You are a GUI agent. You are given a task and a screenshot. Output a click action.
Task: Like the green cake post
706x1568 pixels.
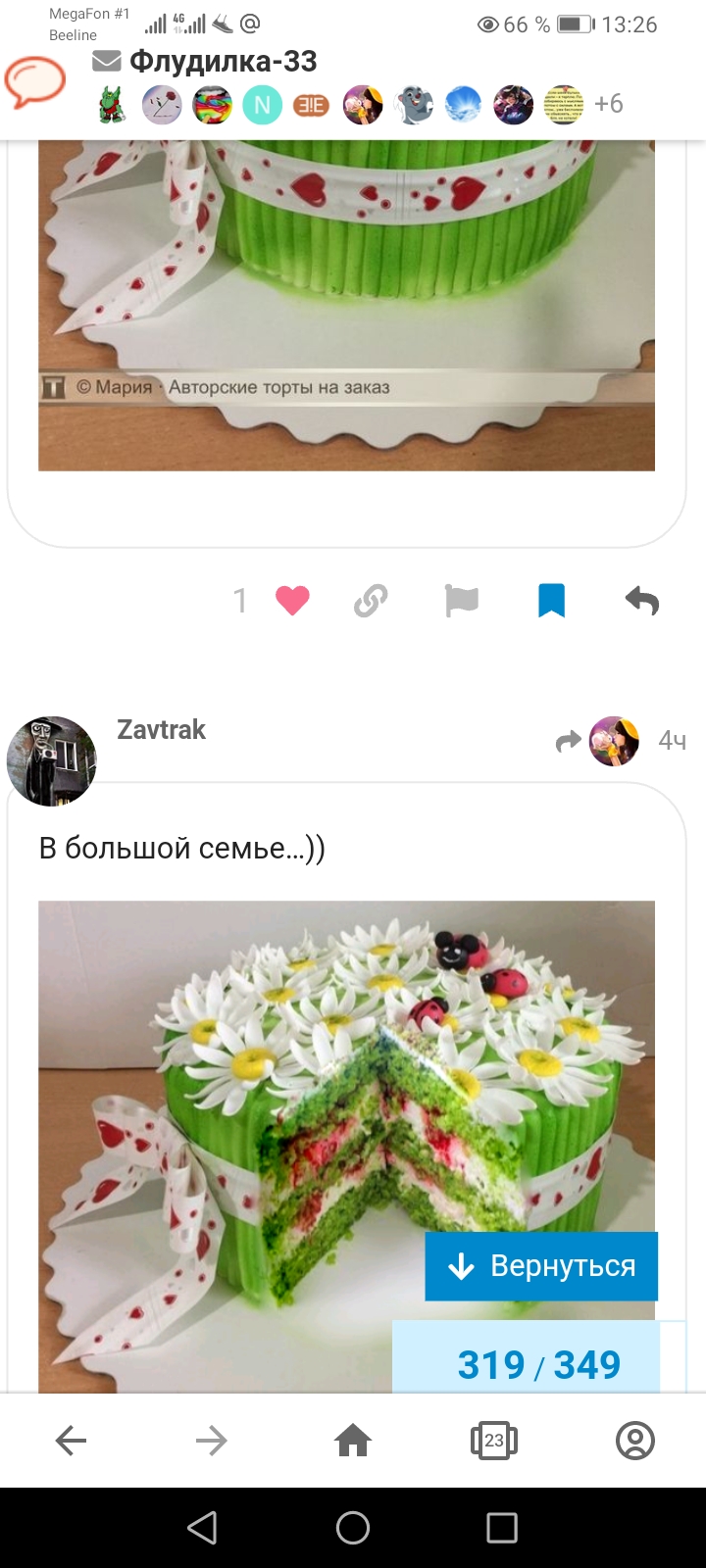tap(292, 600)
